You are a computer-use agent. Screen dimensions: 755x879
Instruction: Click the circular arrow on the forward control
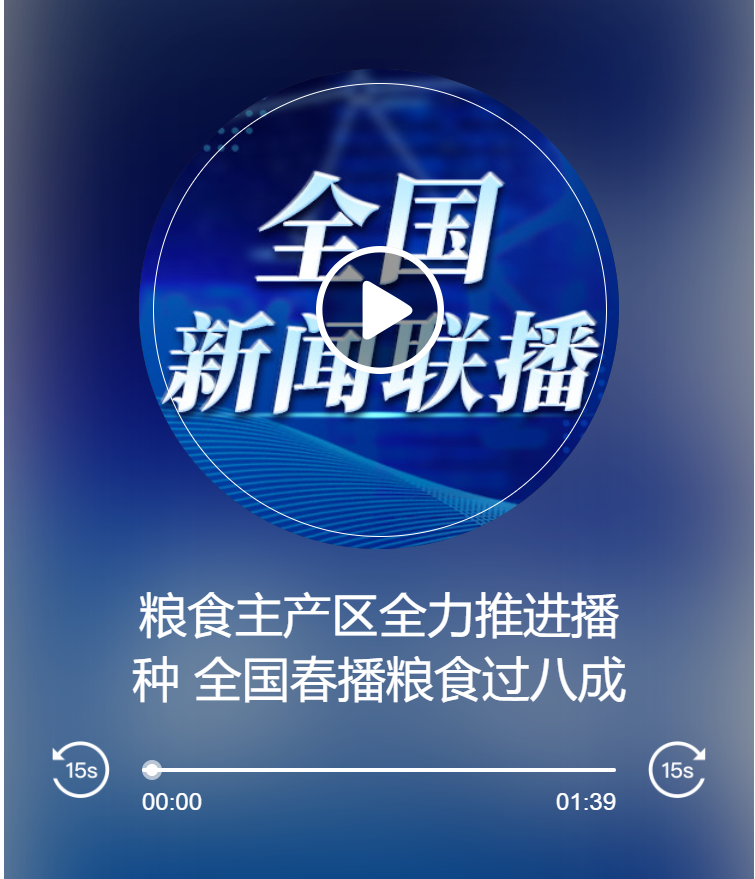pos(676,771)
